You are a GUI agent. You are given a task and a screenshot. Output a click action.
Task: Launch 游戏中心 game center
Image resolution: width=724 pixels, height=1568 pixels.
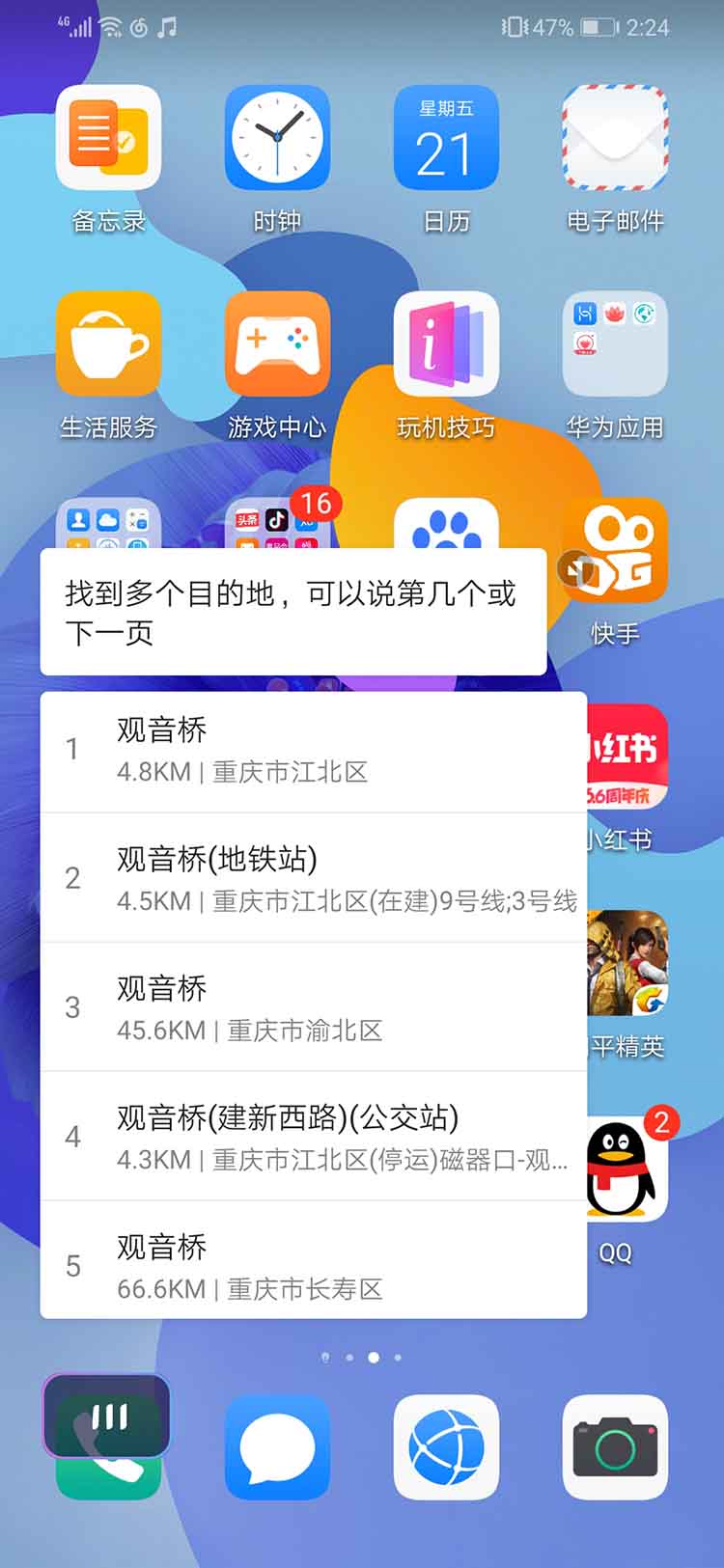tap(277, 345)
